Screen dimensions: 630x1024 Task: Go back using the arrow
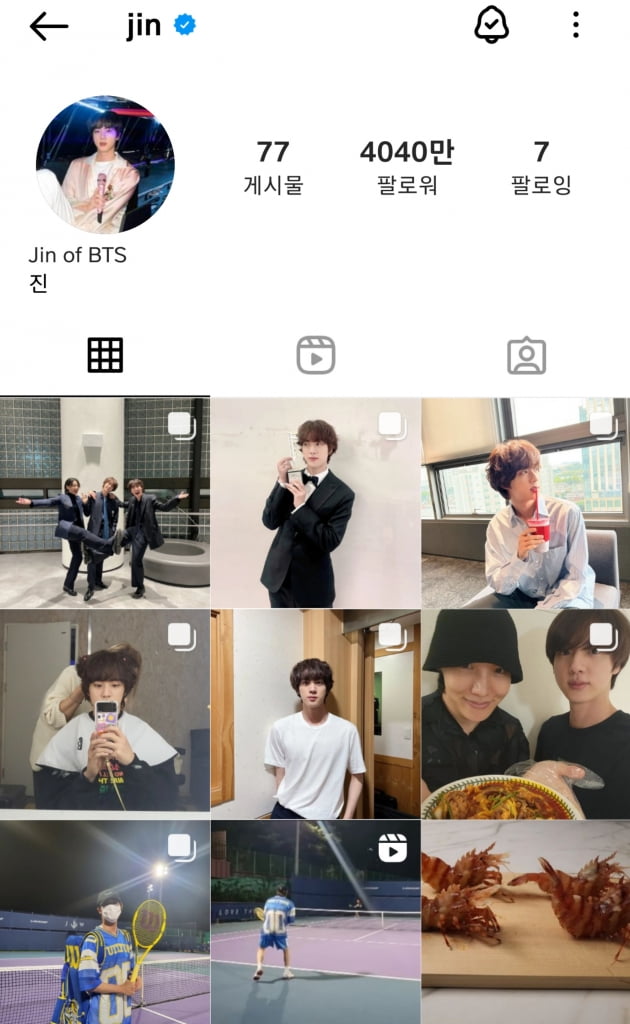48,27
